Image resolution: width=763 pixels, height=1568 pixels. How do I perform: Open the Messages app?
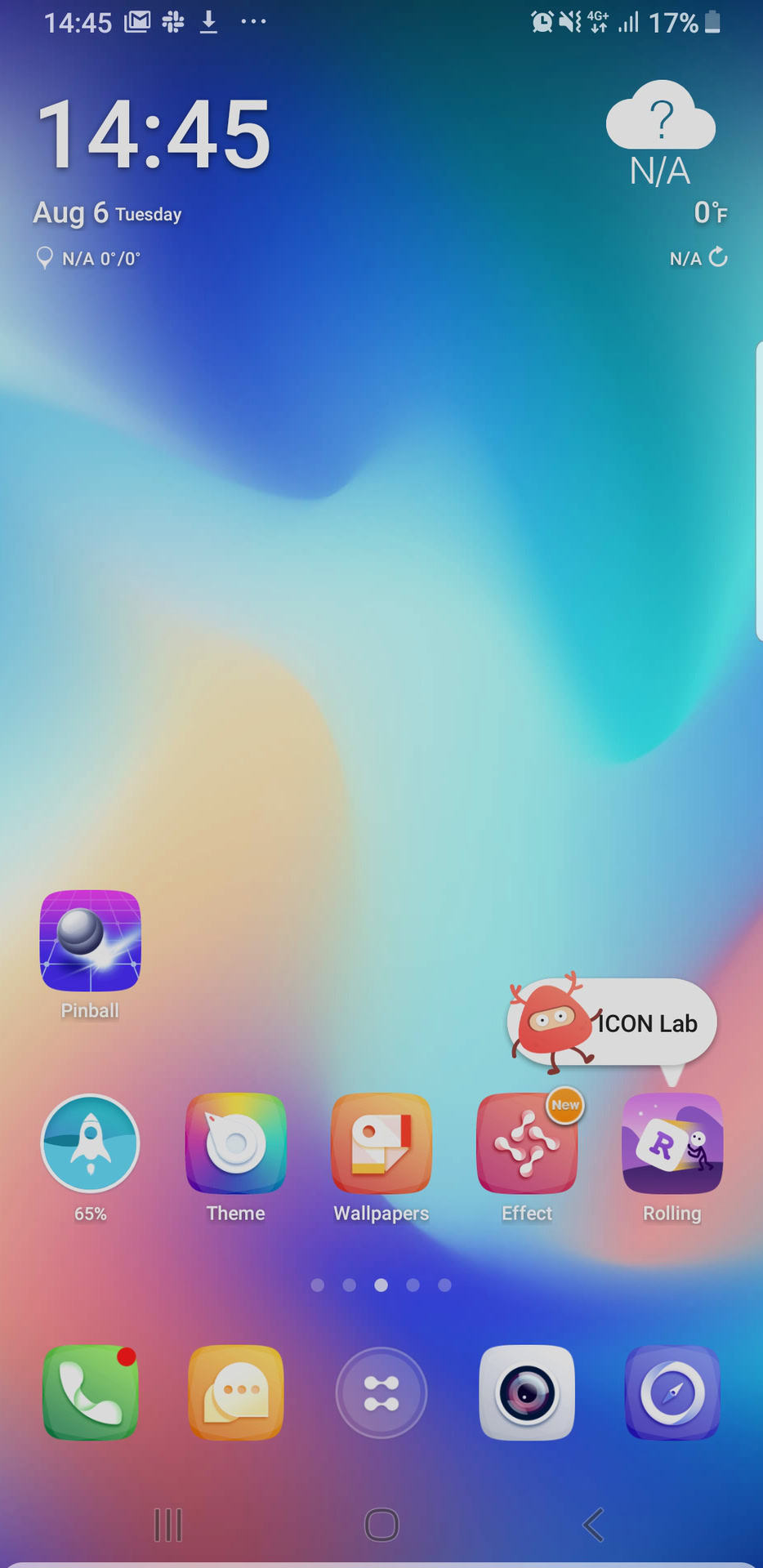point(235,1392)
